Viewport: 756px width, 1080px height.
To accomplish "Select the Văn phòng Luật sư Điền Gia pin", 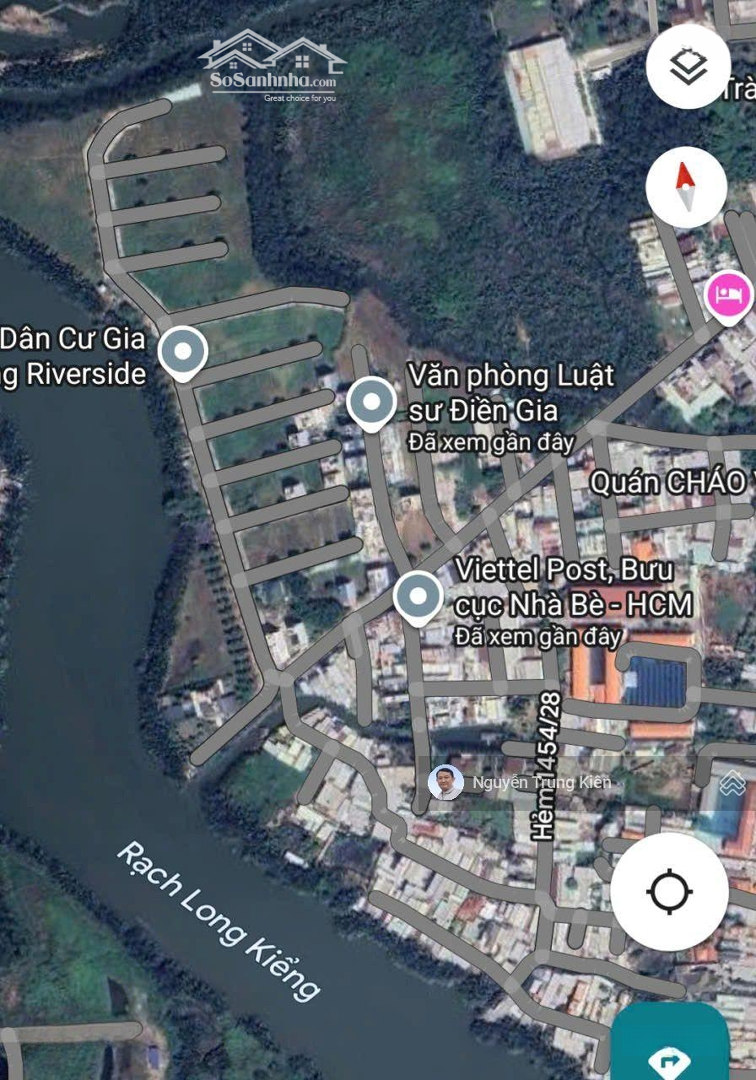I will (x=372, y=403).
